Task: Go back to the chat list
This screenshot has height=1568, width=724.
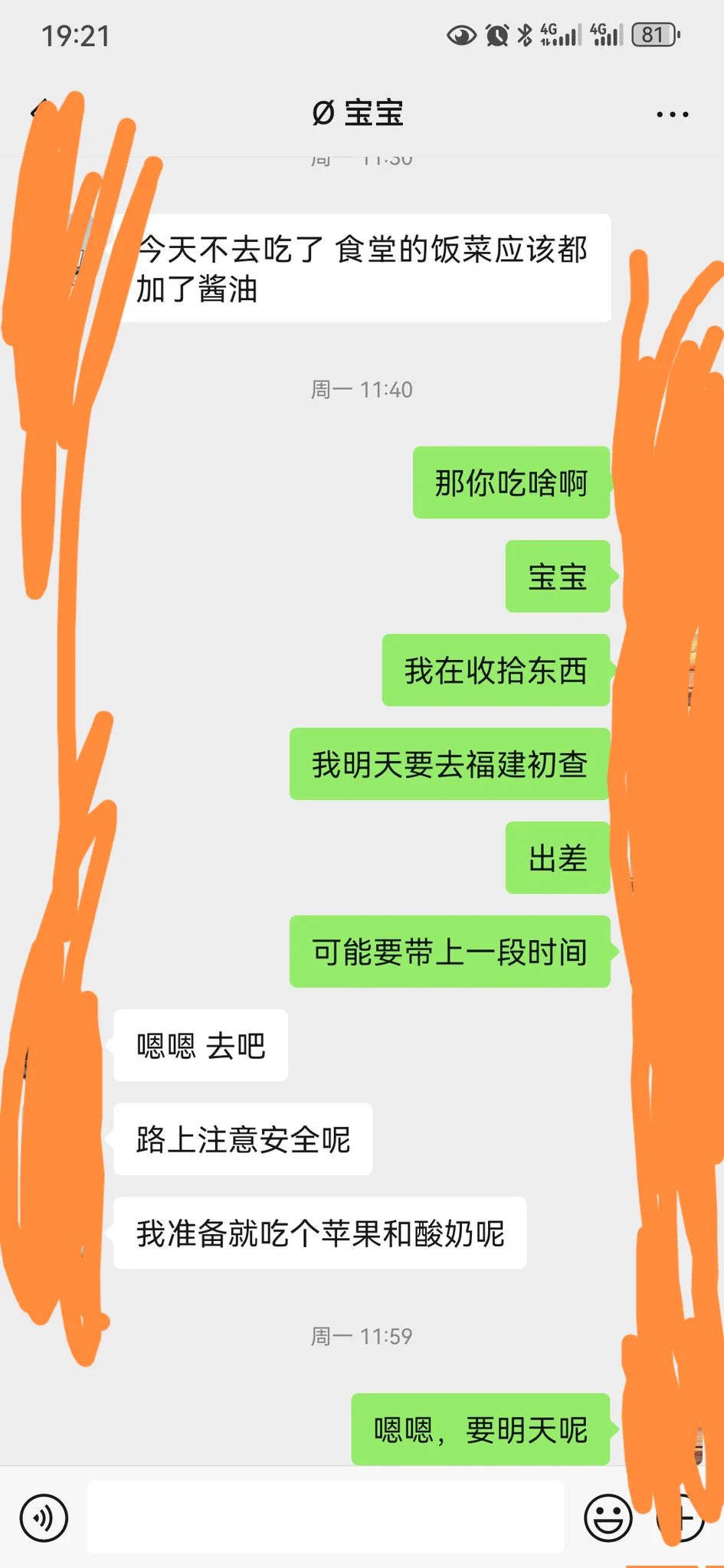Action: [x=38, y=113]
